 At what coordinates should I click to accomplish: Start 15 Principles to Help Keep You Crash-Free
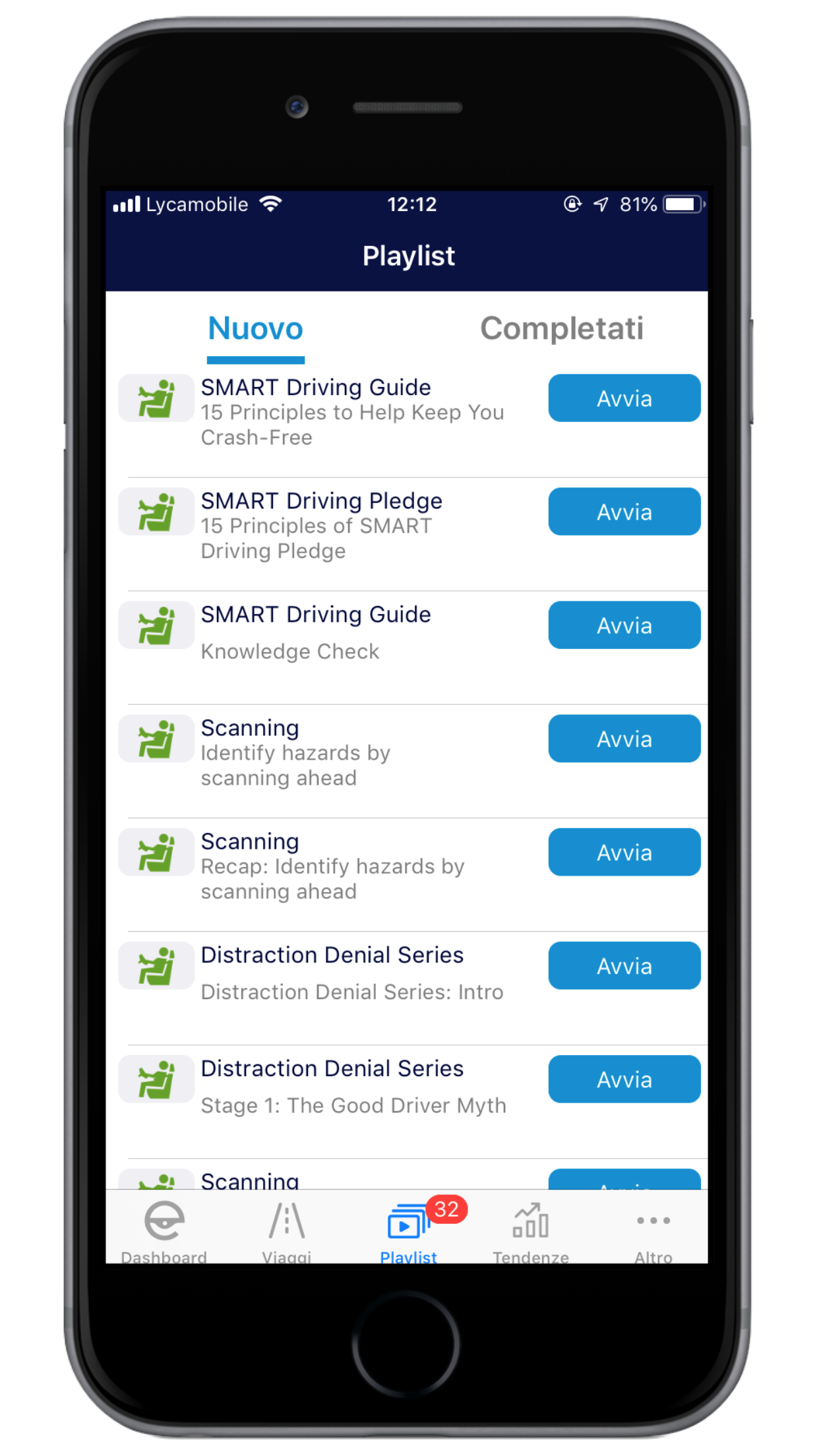click(624, 398)
